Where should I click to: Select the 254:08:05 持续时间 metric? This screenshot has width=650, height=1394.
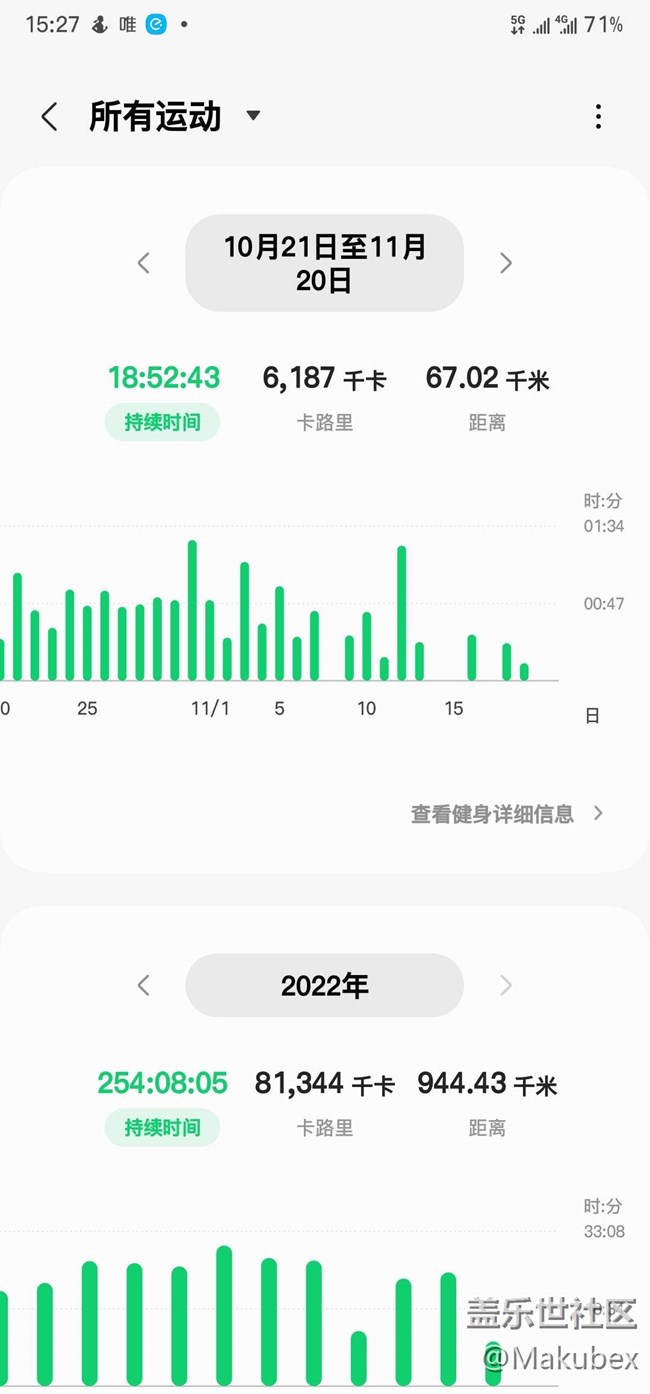click(163, 1104)
